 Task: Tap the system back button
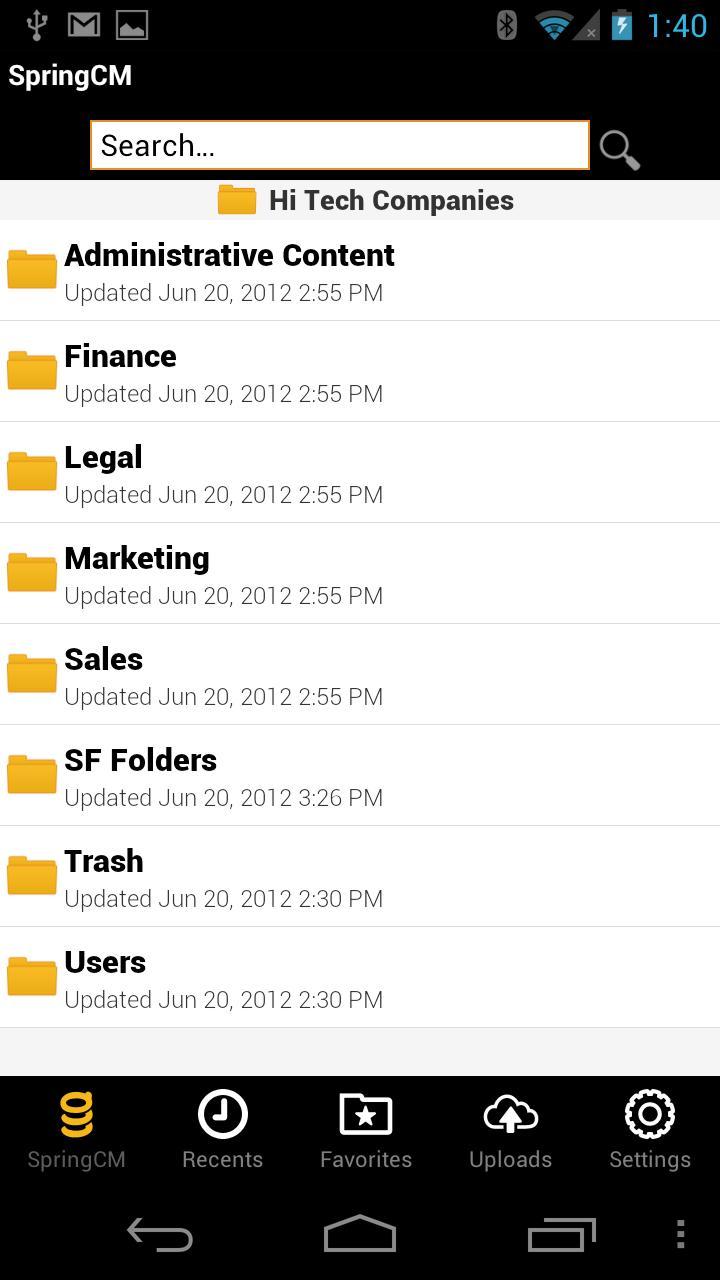click(x=160, y=1235)
